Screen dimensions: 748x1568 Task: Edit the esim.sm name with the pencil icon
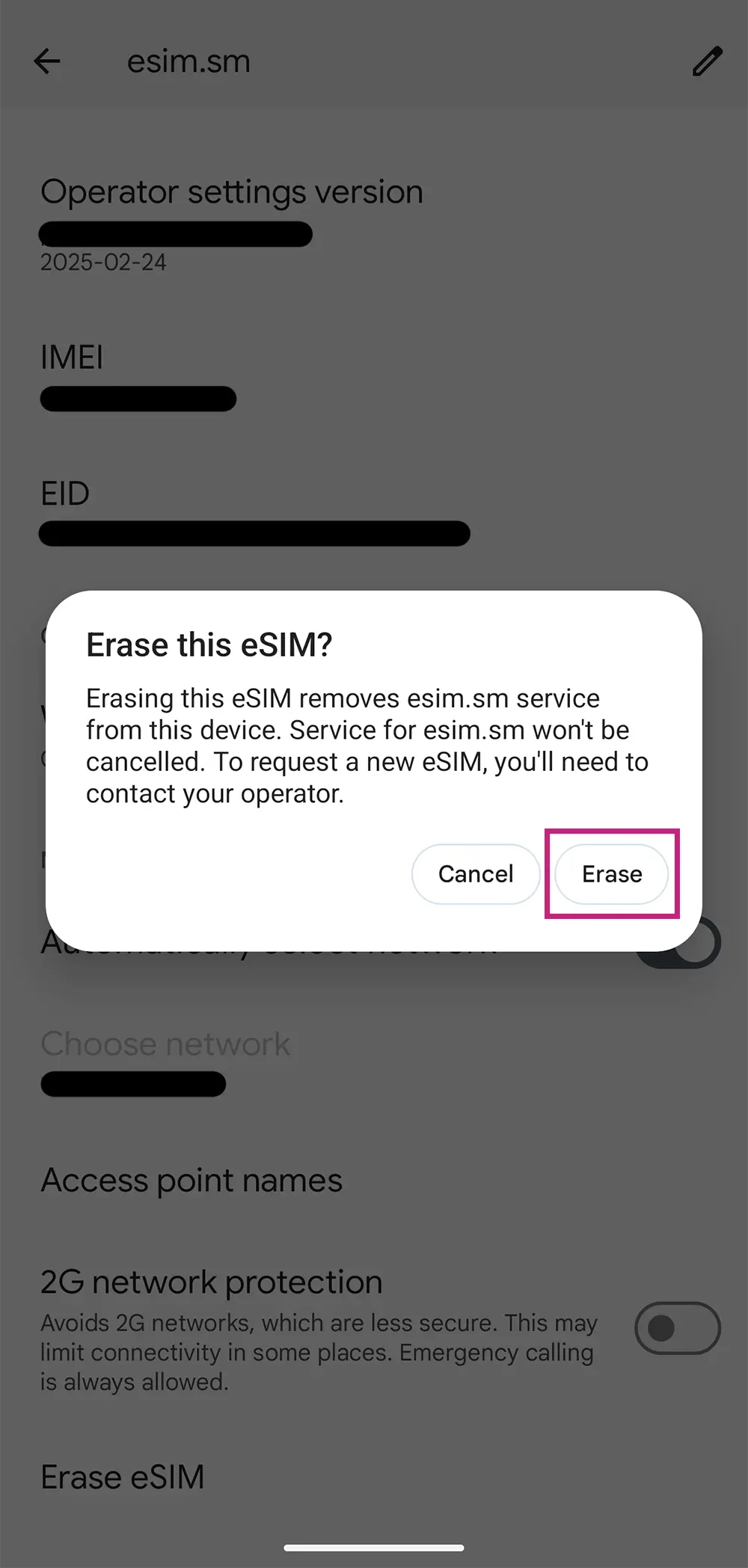[706, 61]
